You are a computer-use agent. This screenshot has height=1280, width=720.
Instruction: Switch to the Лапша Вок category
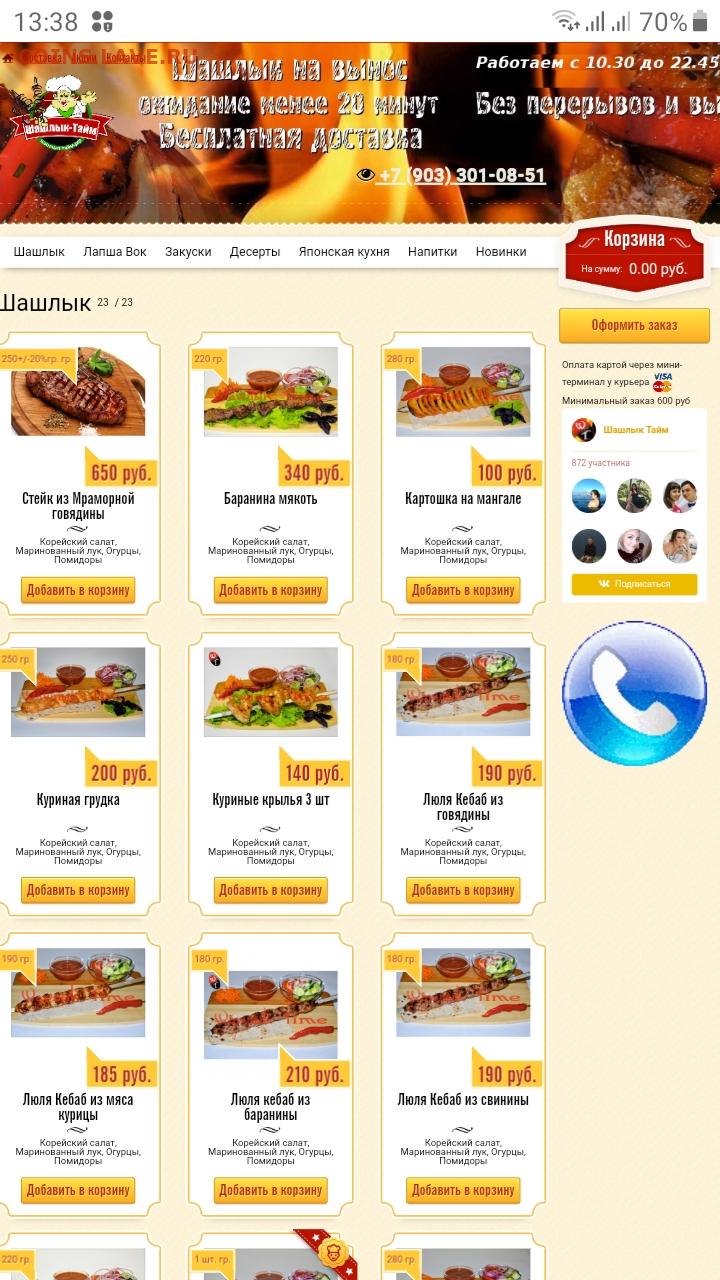point(115,252)
